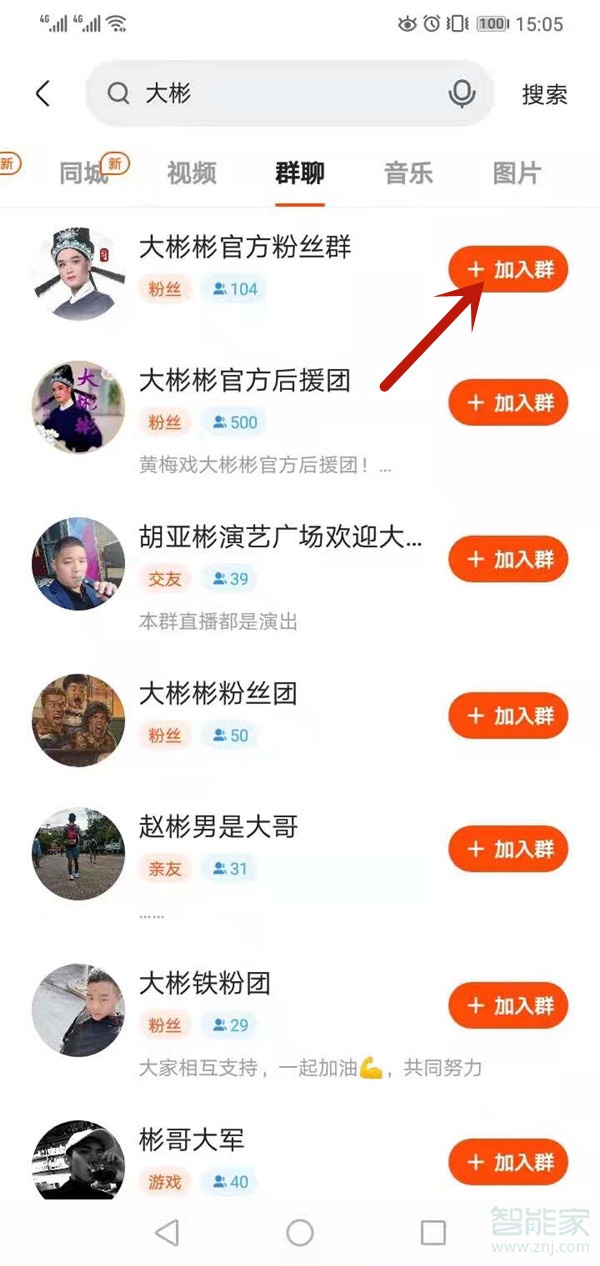
Task: View the 赵彬男是大哥 group row
Action: pyautogui.click(x=218, y=827)
